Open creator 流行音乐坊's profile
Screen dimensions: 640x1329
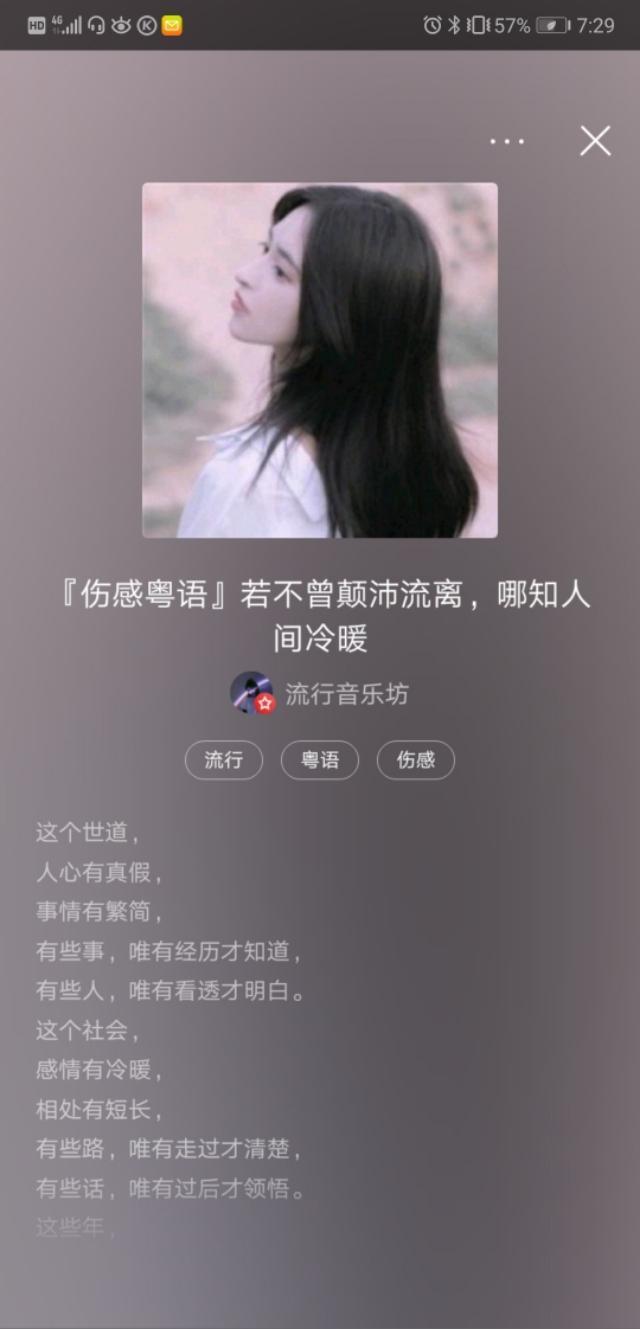[x=320, y=693]
